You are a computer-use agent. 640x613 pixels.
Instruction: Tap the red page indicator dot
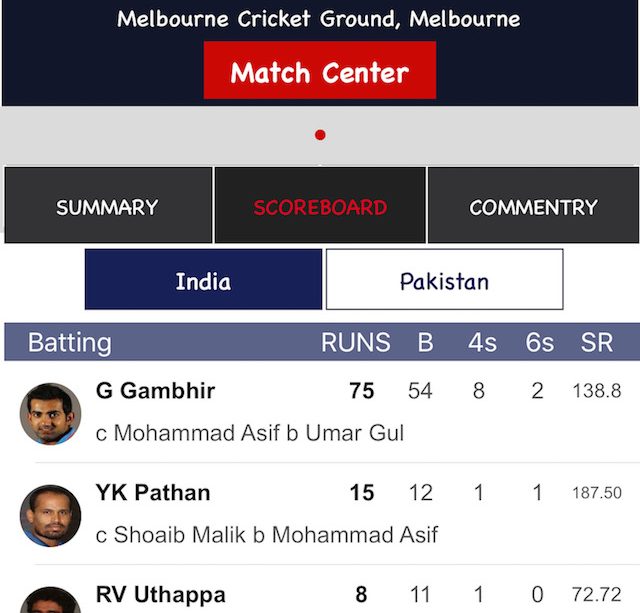(320, 135)
